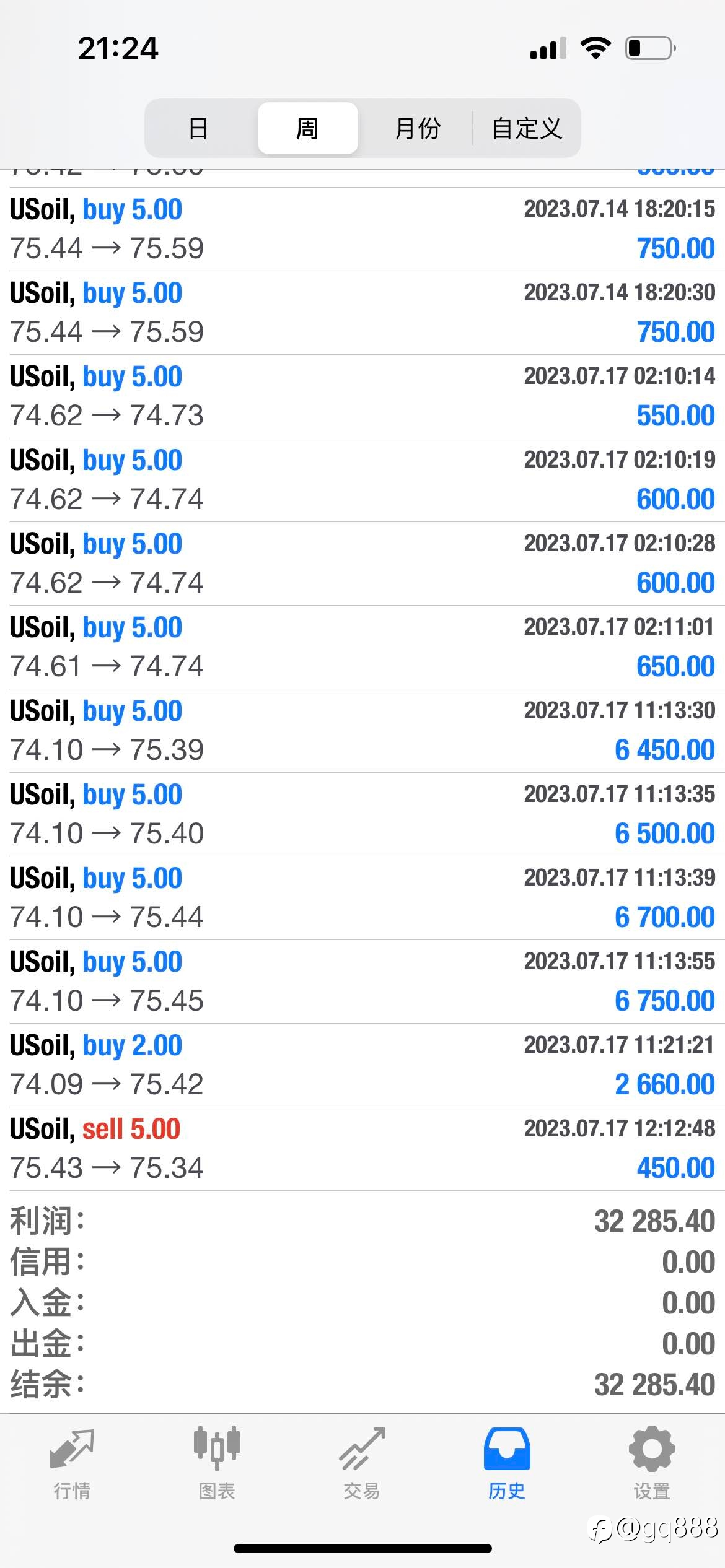Expand the trade with profit 6 450.00
Image resolution: width=725 pixels, height=1568 pixels.
tap(362, 731)
